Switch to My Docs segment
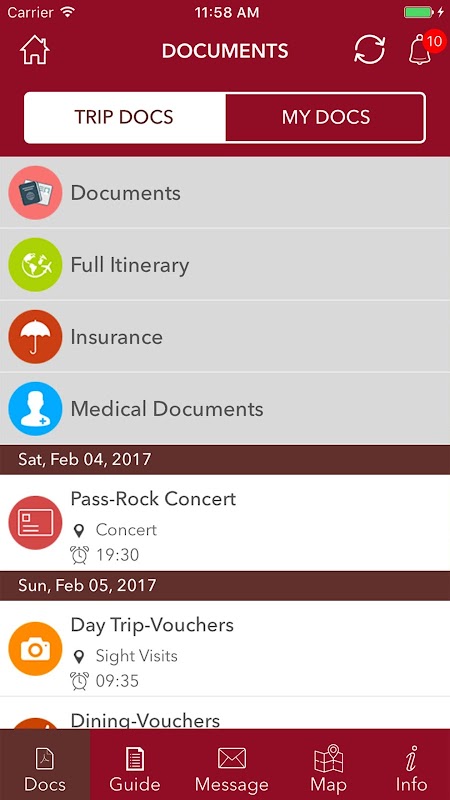The image size is (450, 800). click(x=326, y=117)
